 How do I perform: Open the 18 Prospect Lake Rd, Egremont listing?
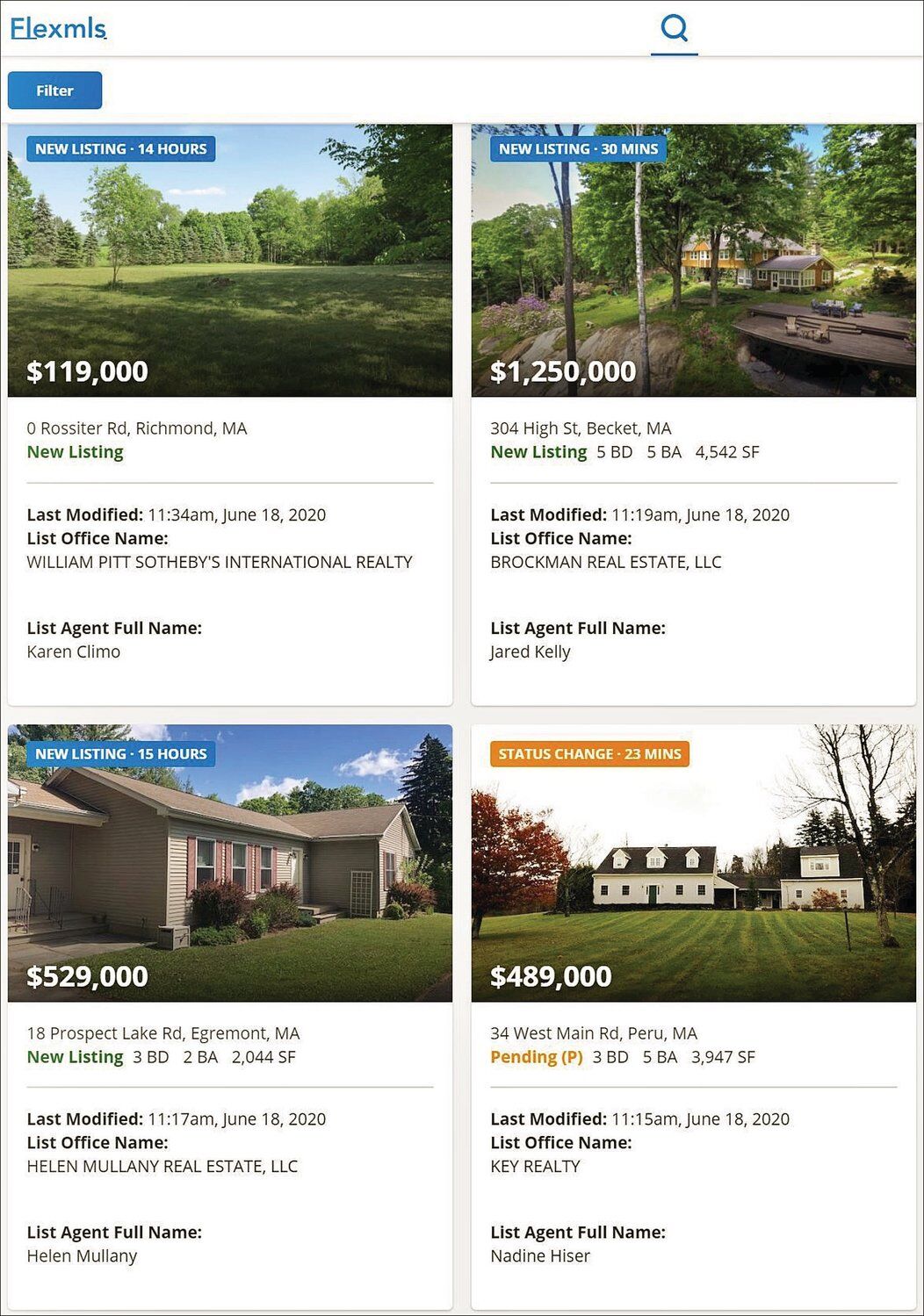[163, 1032]
